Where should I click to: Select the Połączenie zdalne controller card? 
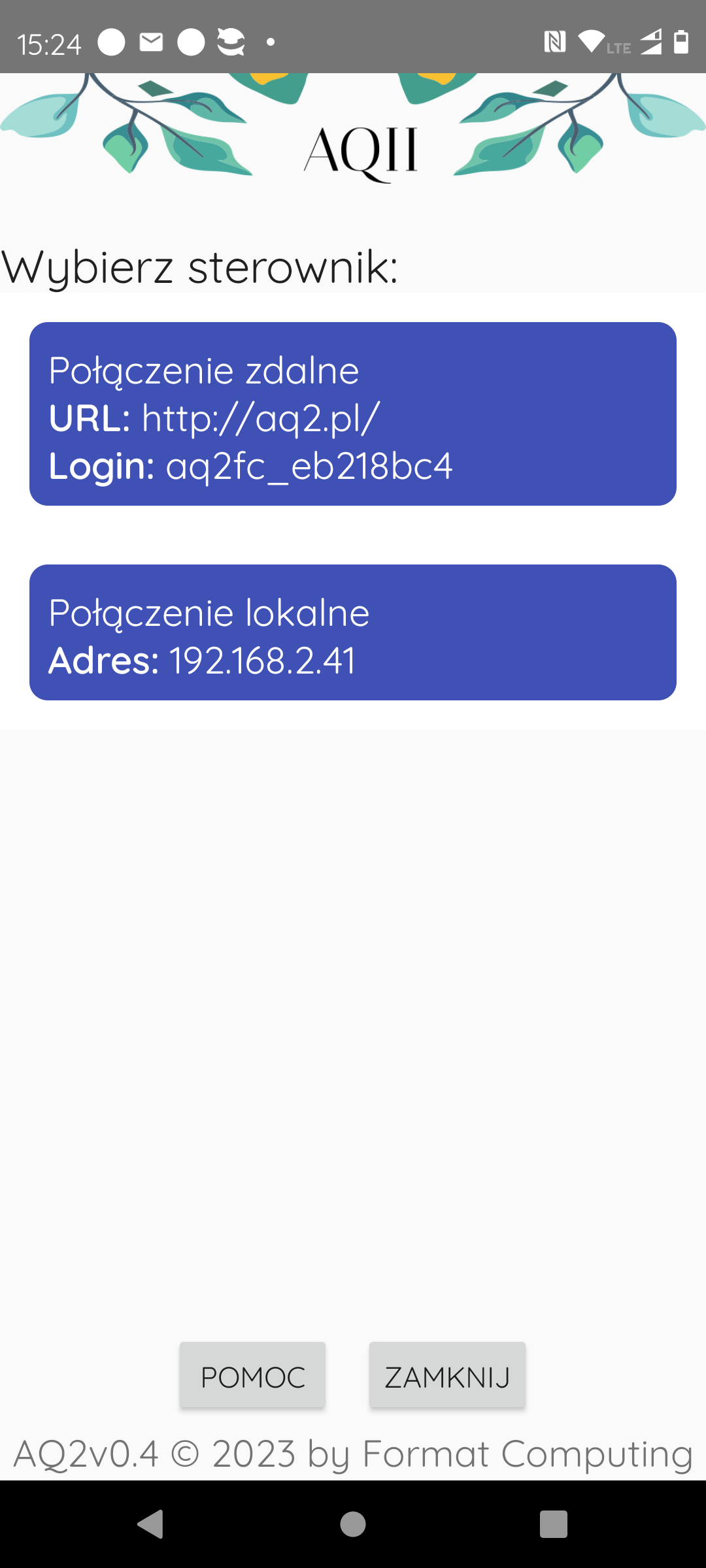coord(353,414)
